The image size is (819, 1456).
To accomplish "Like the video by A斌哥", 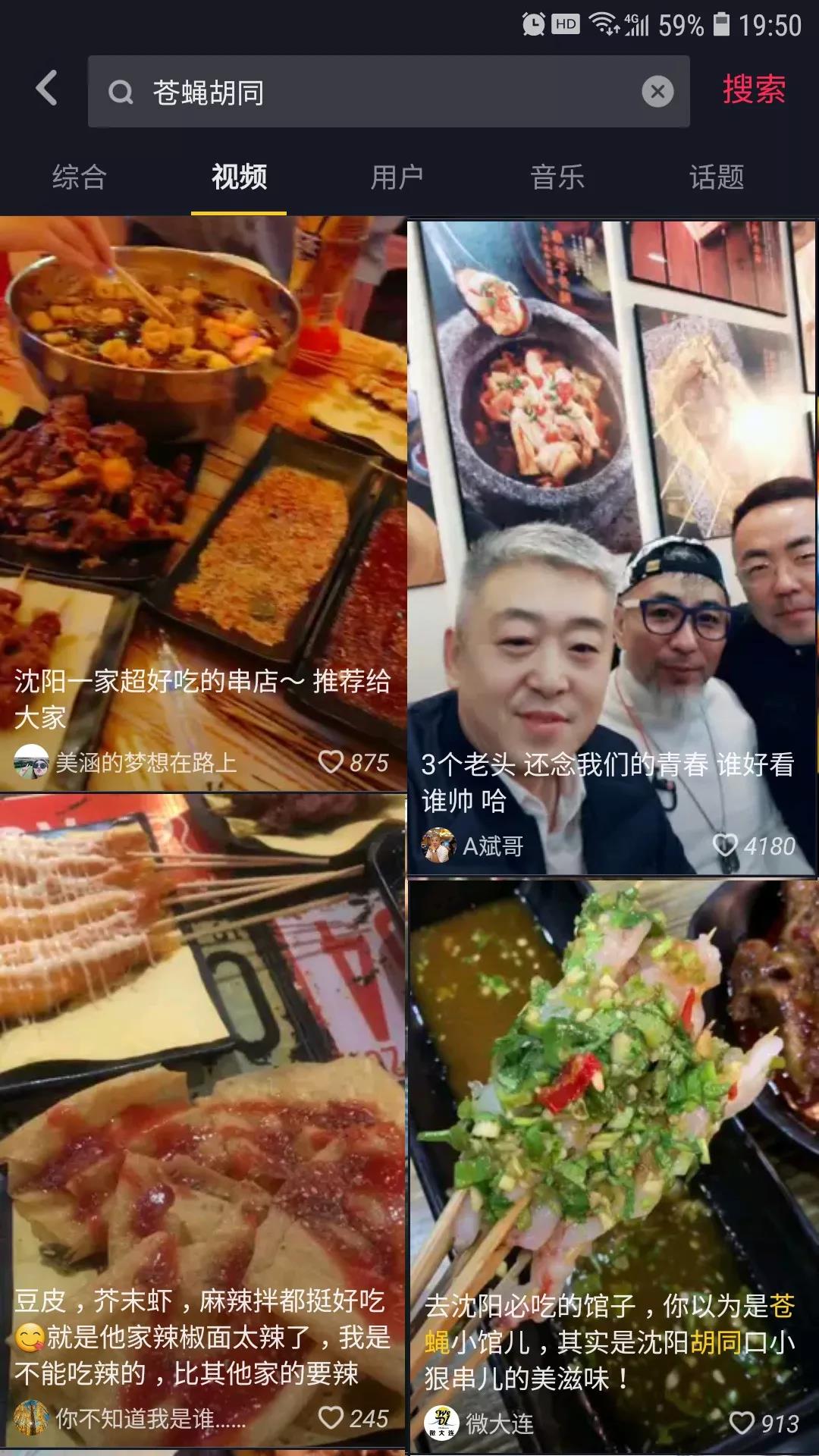I will (x=726, y=845).
